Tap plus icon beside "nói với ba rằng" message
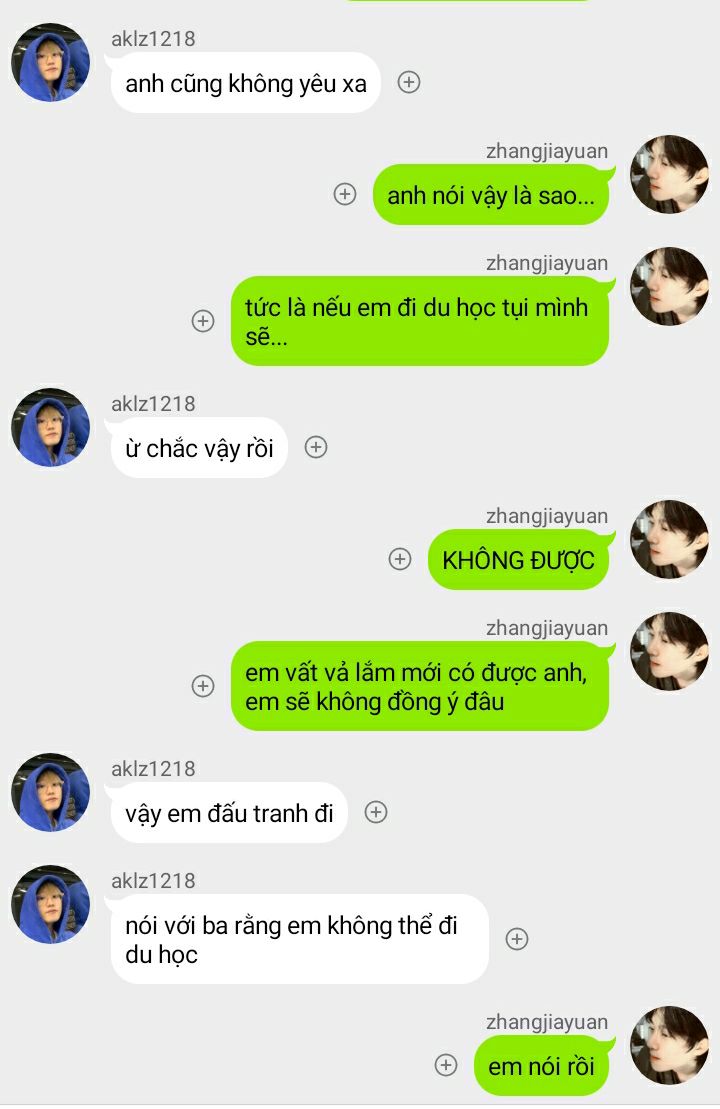This screenshot has width=720, height=1109. coord(516,939)
